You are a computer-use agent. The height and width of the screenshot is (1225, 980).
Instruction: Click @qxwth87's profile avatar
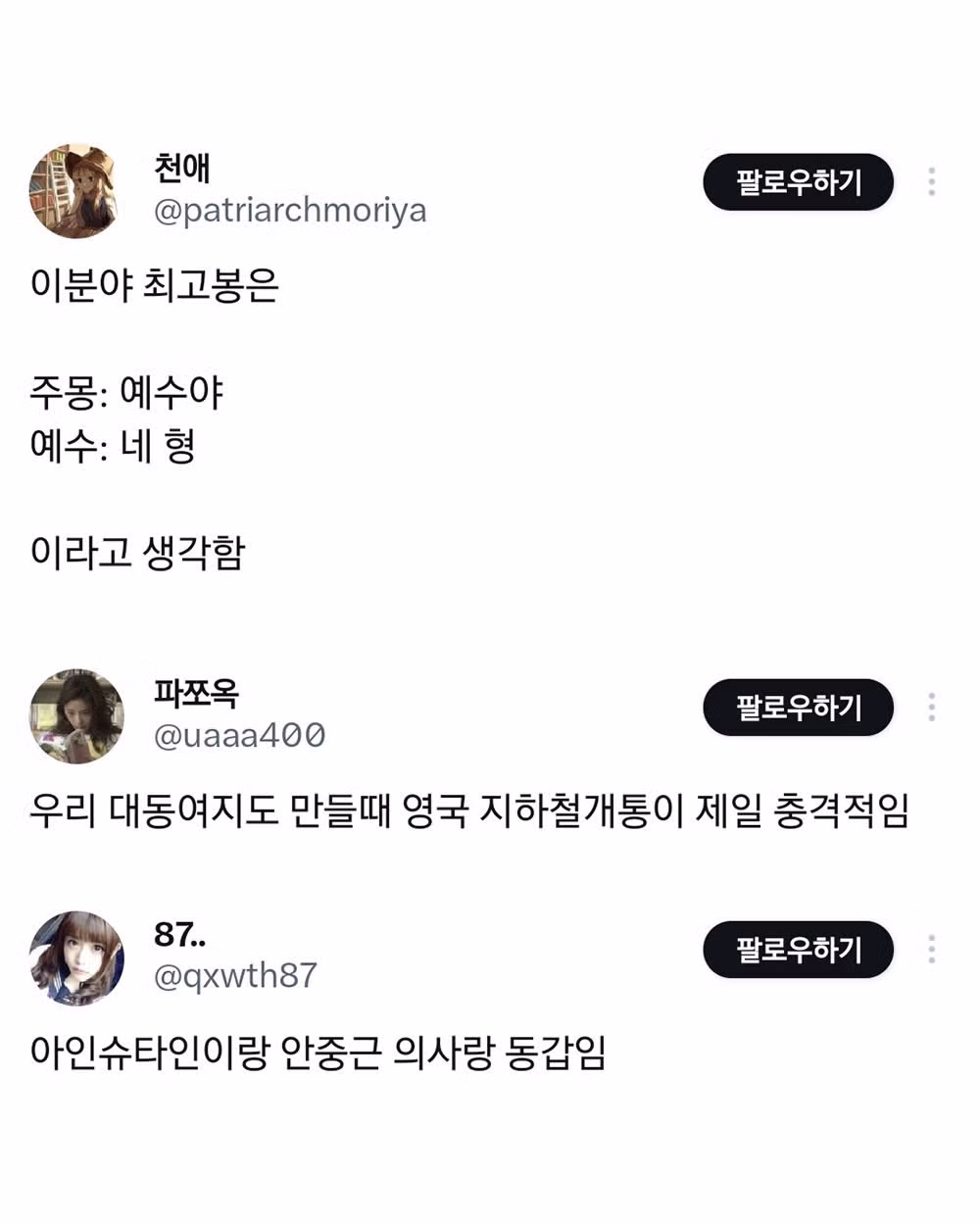pyautogui.click(x=78, y=951)
